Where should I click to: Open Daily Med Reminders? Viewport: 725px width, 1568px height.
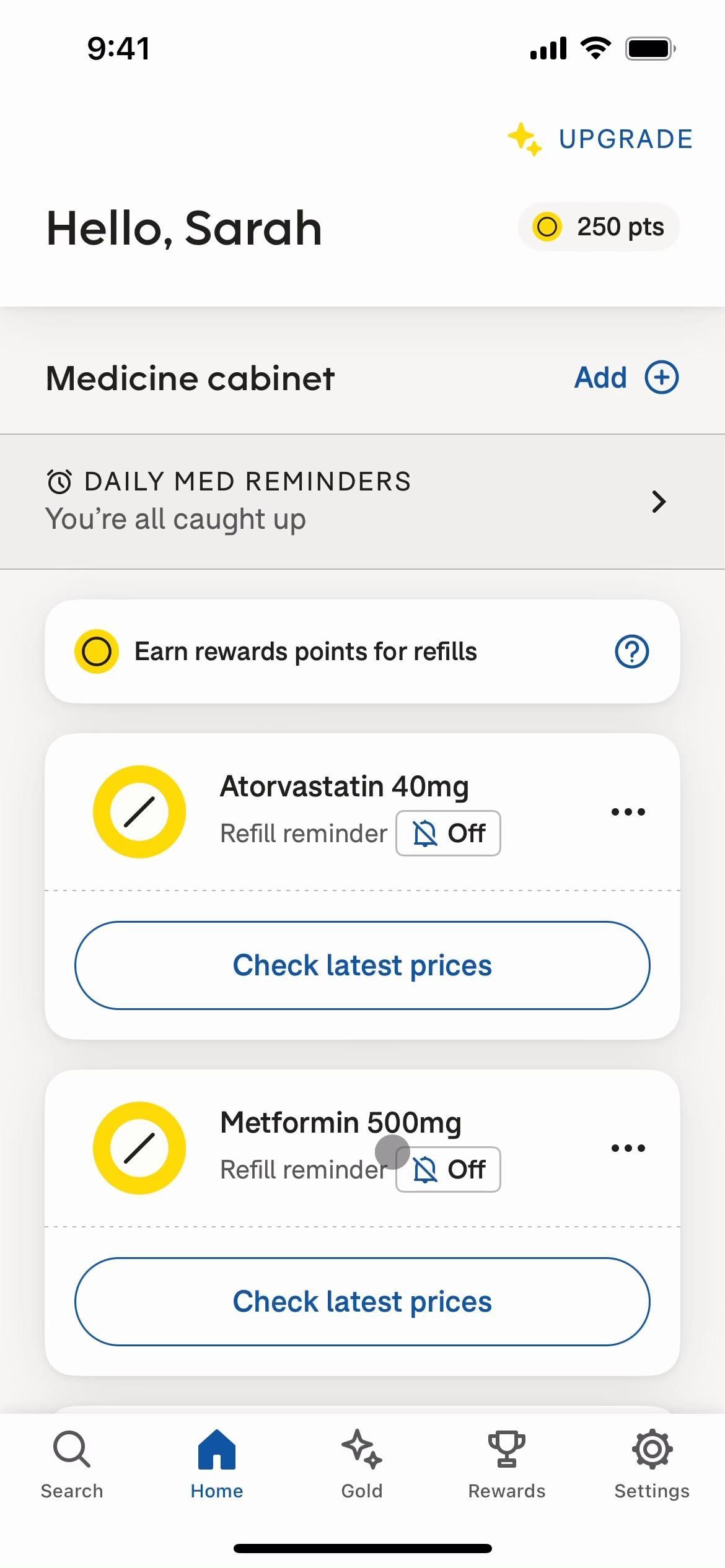[x=362, y=501]
